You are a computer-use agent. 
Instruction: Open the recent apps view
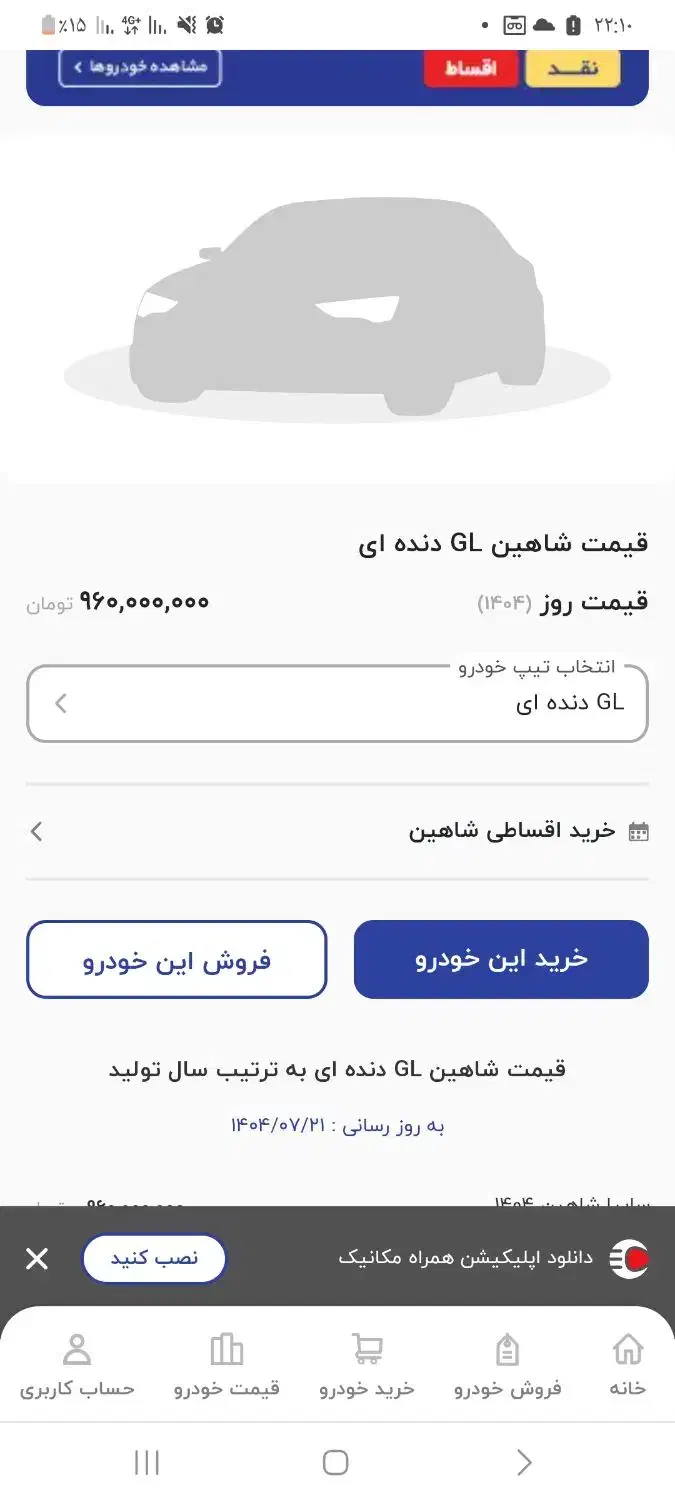(147, 1463)
